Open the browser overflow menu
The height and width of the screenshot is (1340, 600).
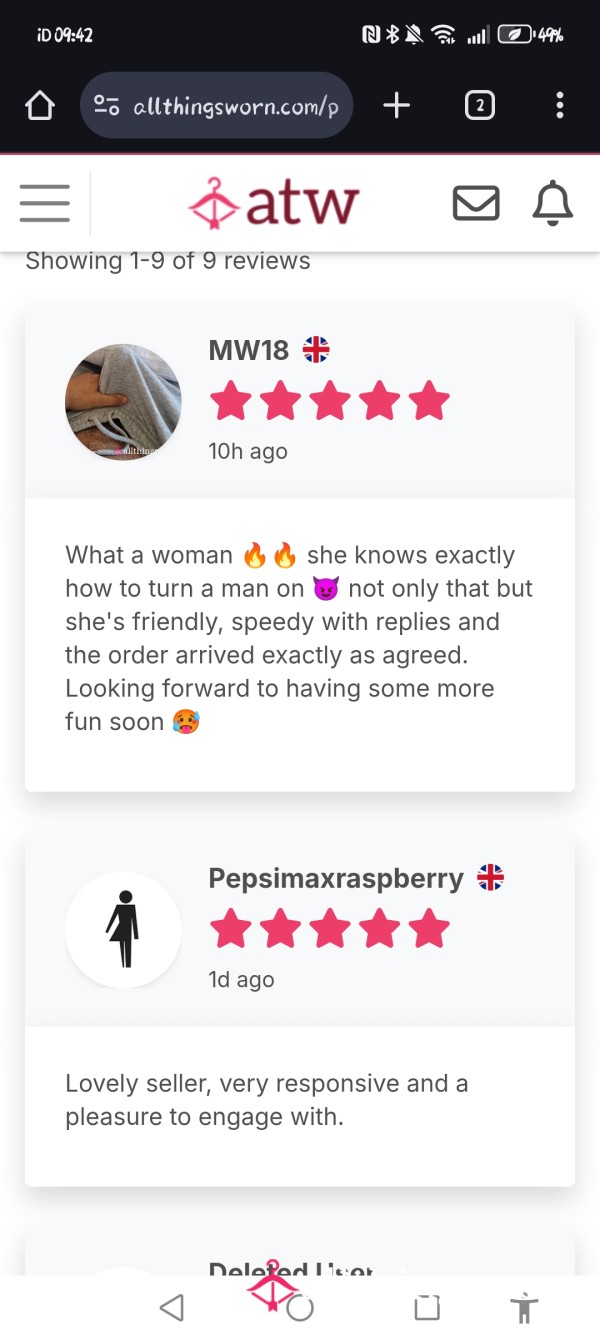point(559,105)
